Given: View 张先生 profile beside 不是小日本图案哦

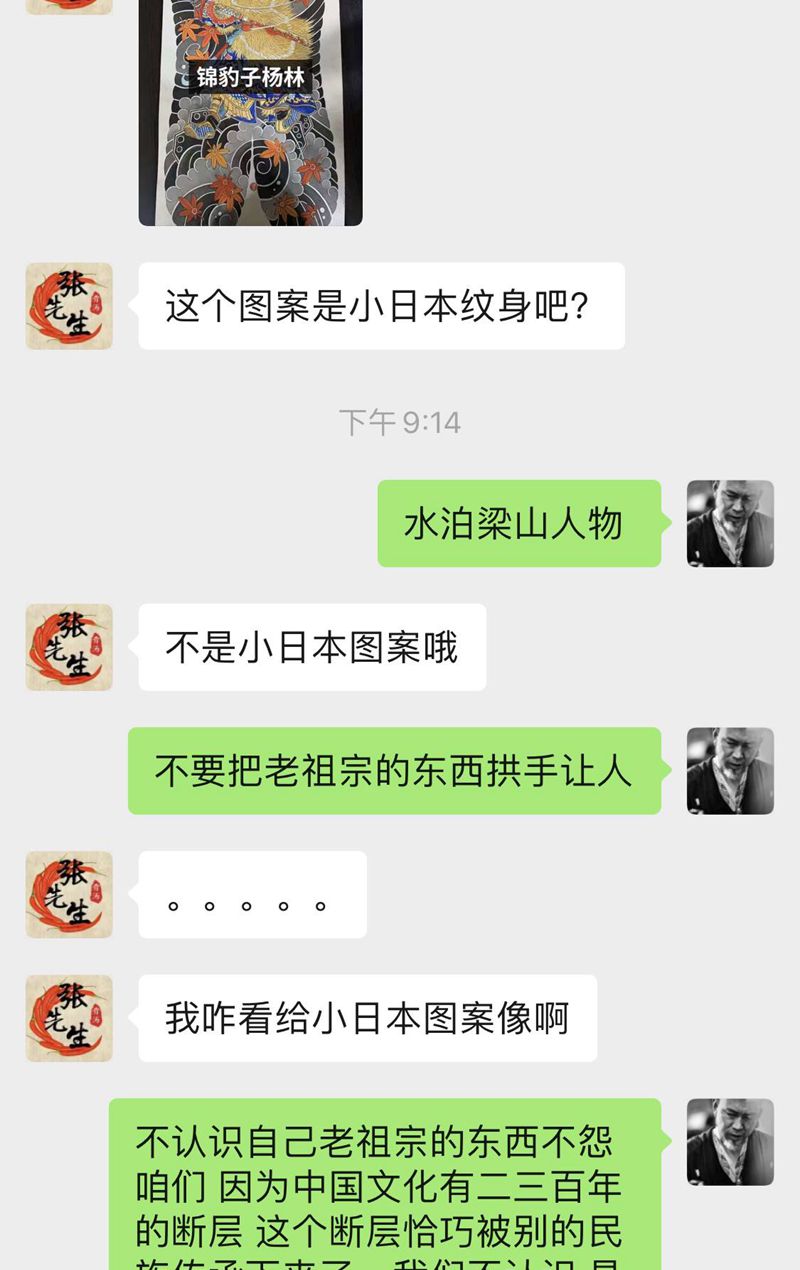Looking at the screenshot, I should (x=69, y=647).
